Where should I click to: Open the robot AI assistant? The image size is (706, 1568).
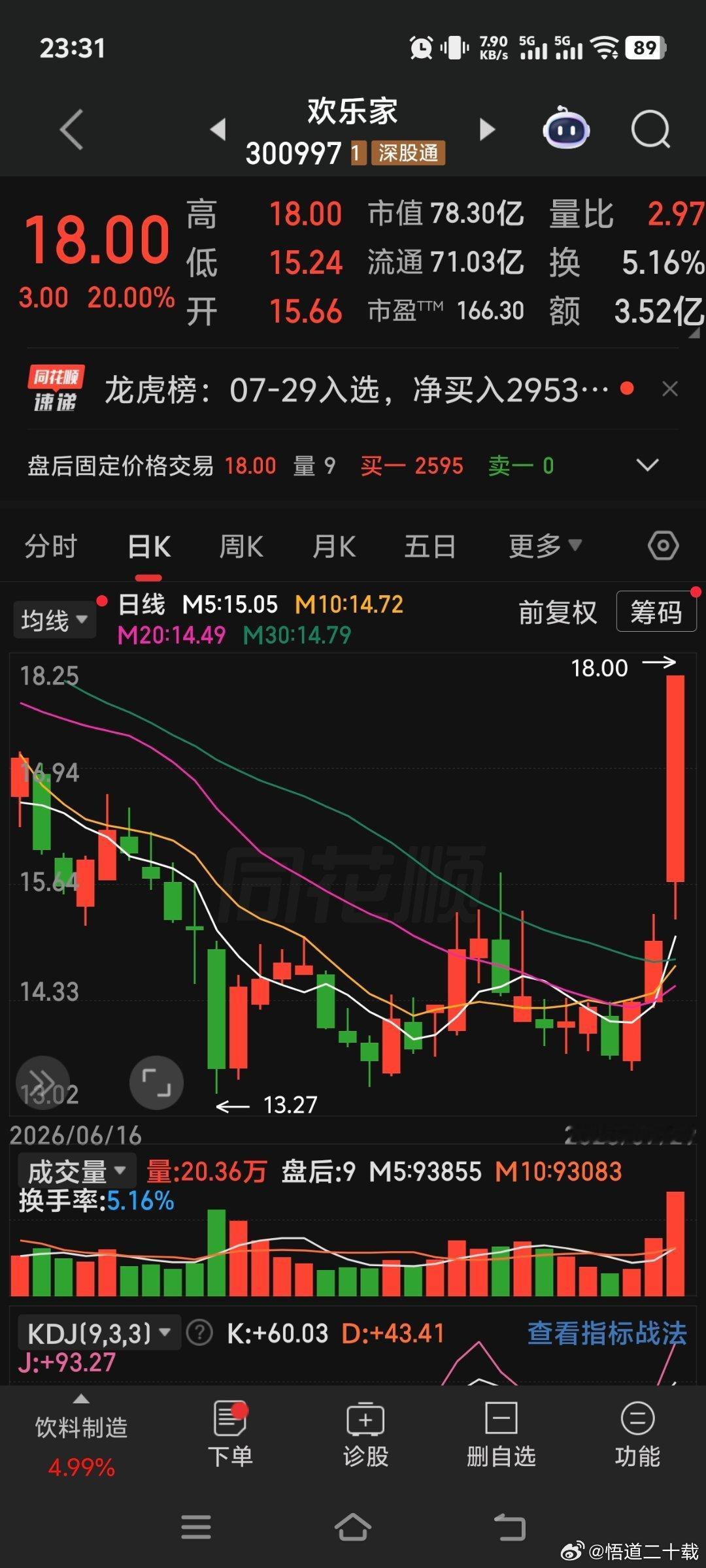(x=566, y=127)
